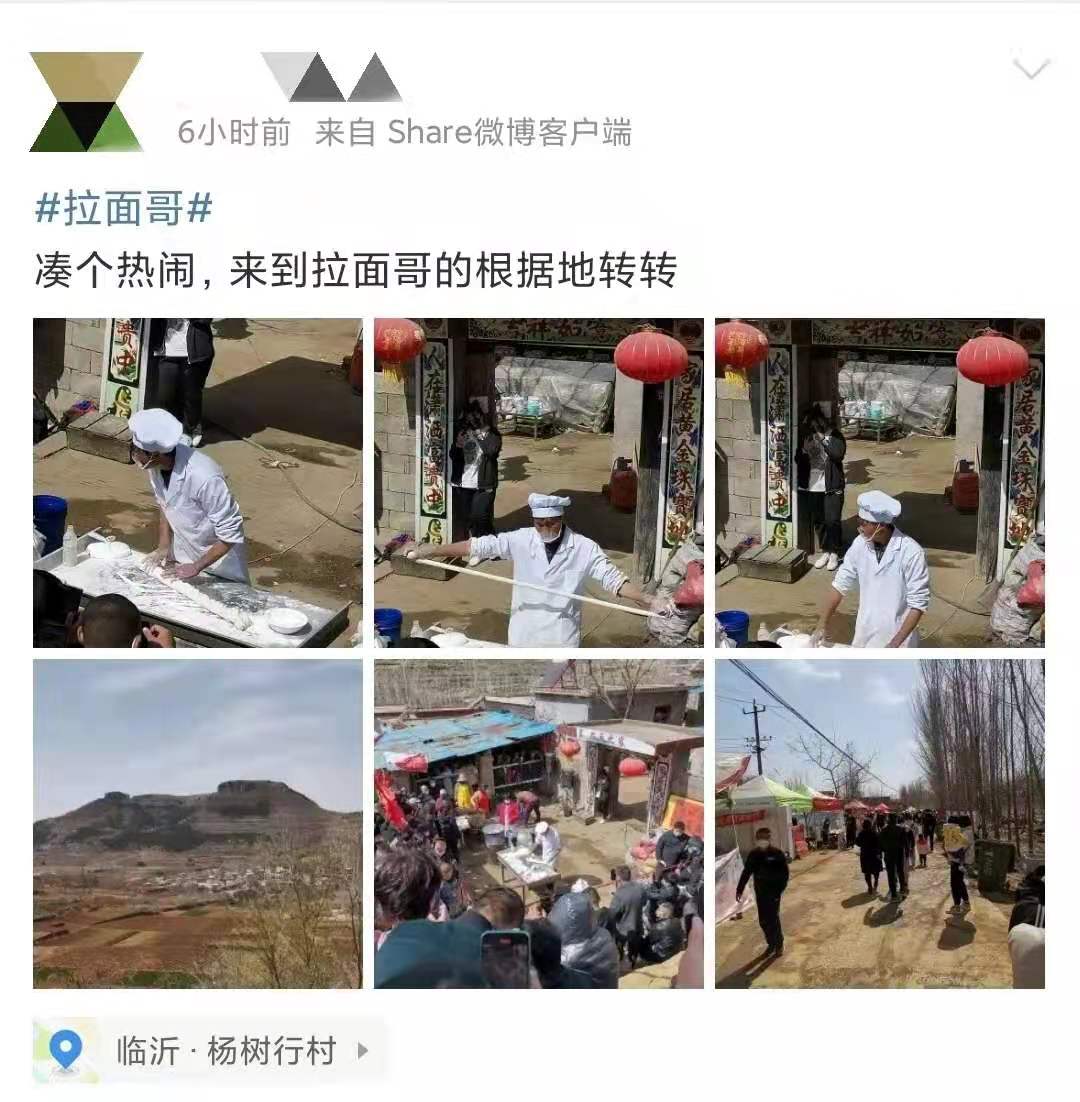Open third photo of chef by red lanterns
This screenshot has height=1102, width=1080.
click(x=879, y=482)
